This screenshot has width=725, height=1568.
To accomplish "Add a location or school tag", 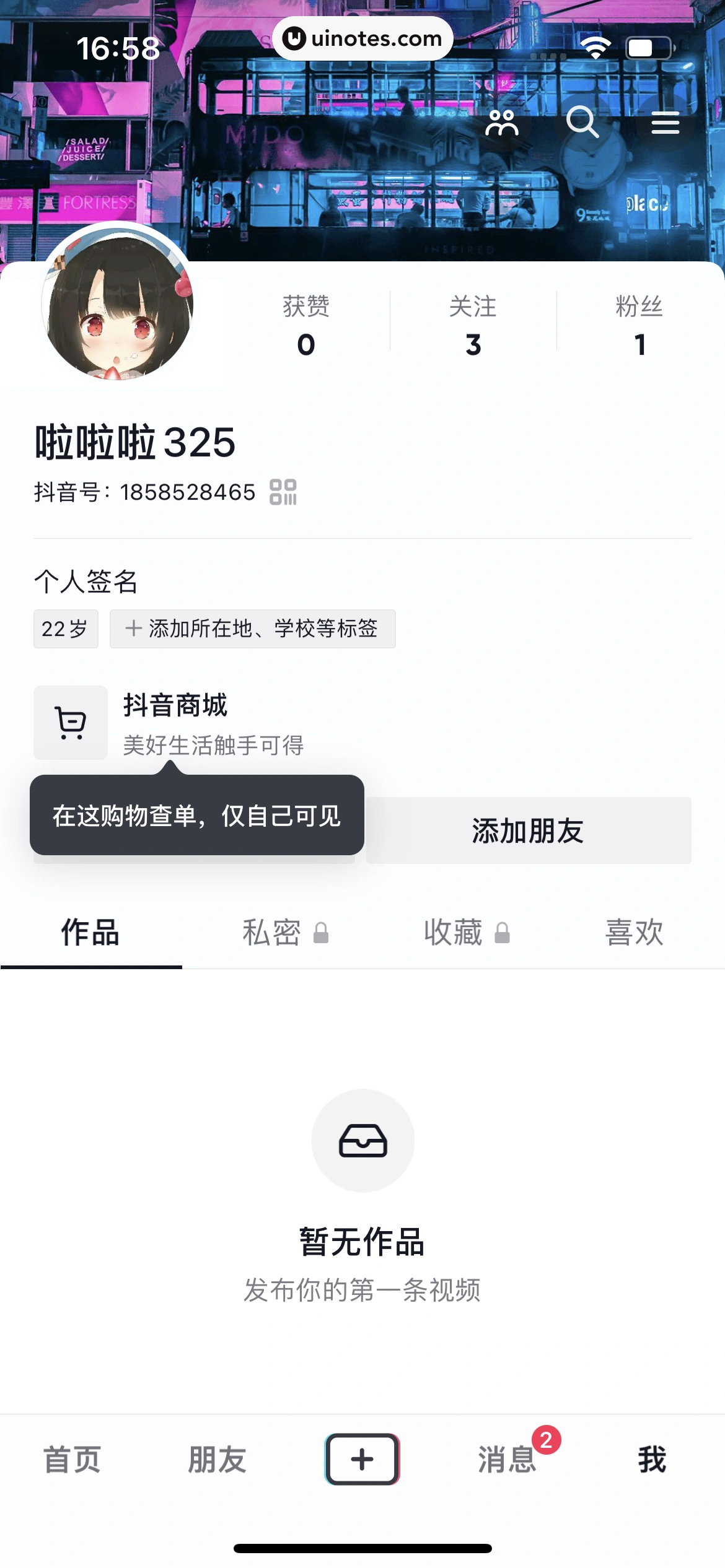I will pos(251,629).
